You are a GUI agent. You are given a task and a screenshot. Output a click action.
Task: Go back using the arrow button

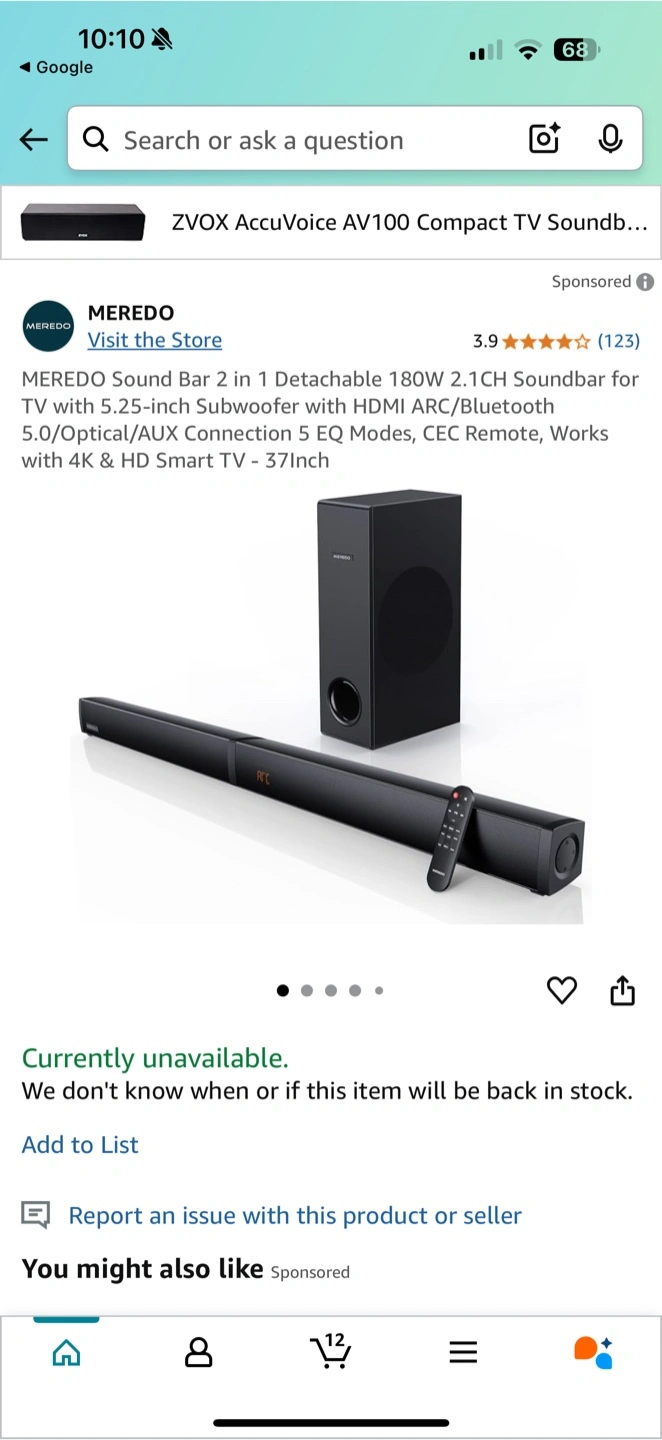click(x=34, y=140)
